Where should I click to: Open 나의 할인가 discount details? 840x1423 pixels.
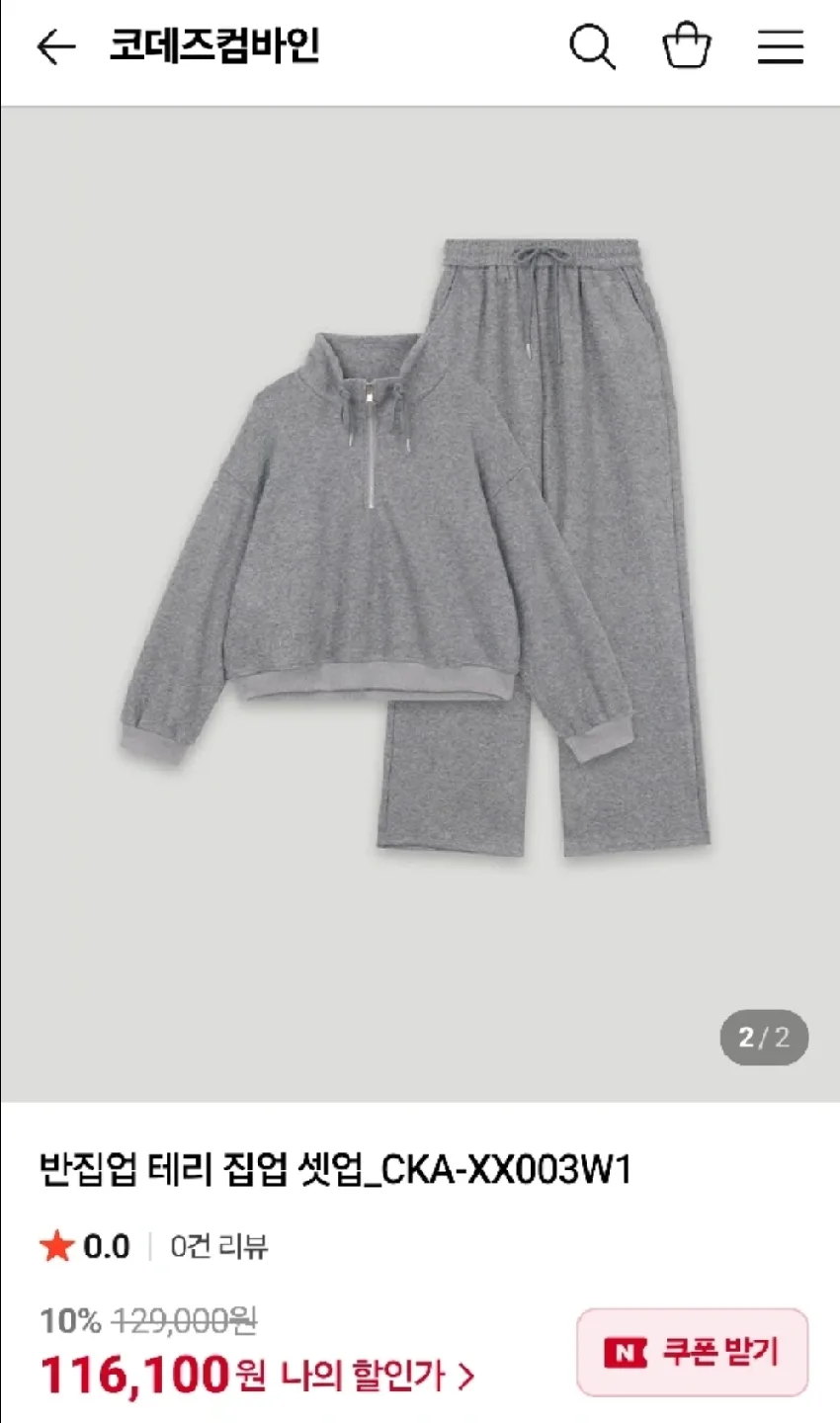pos(378,1376)
